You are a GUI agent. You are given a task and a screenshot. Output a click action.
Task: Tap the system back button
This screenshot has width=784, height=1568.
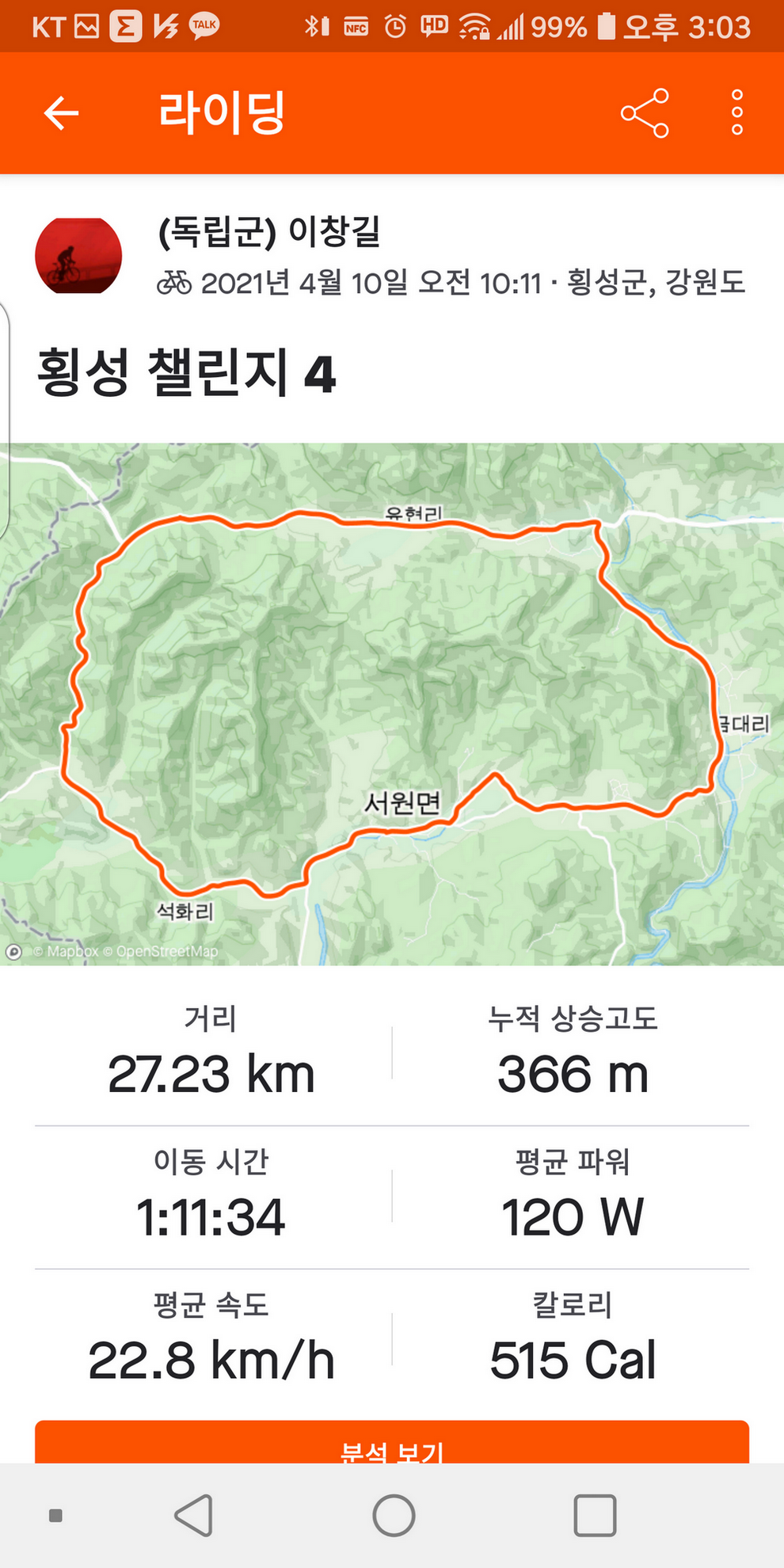194,1516
